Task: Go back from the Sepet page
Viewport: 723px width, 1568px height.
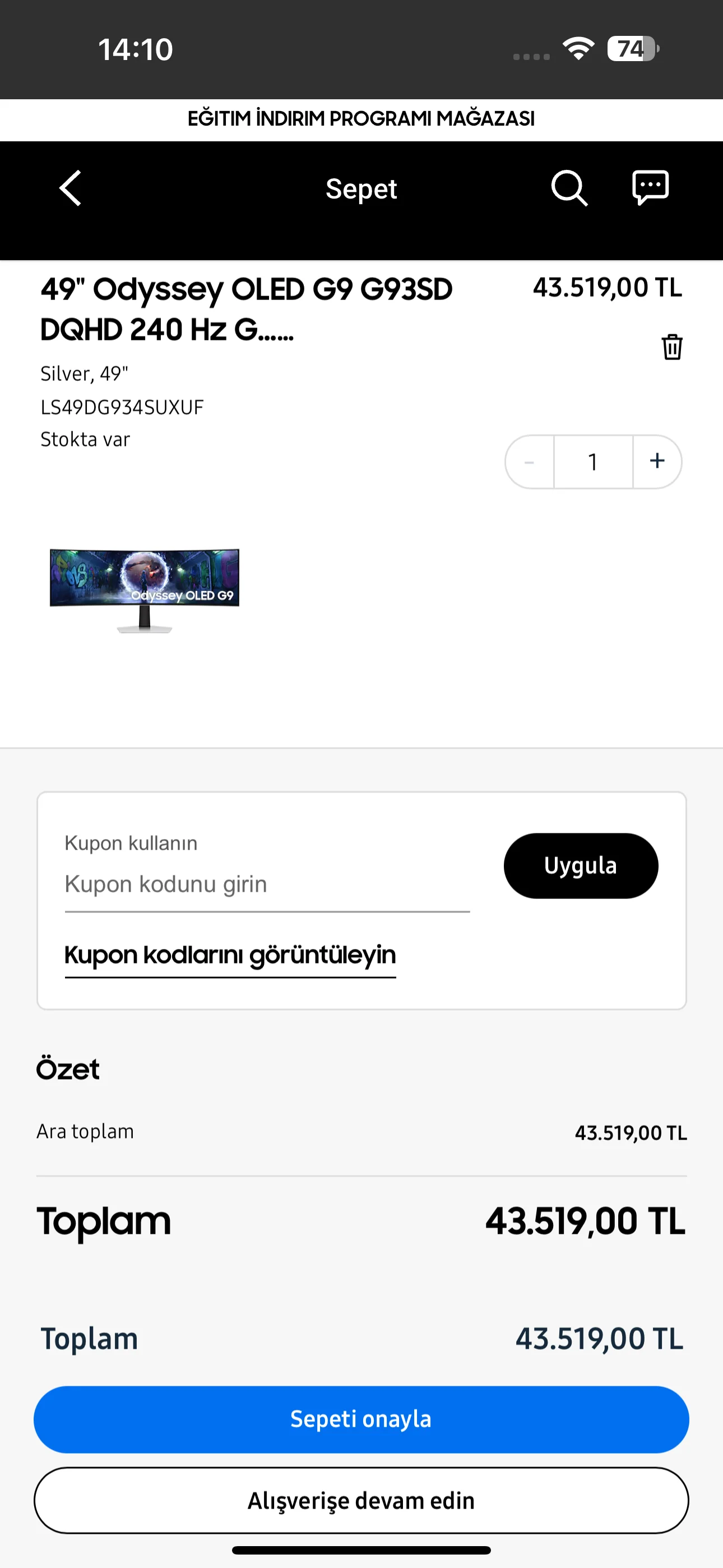Action: point(71,188)
